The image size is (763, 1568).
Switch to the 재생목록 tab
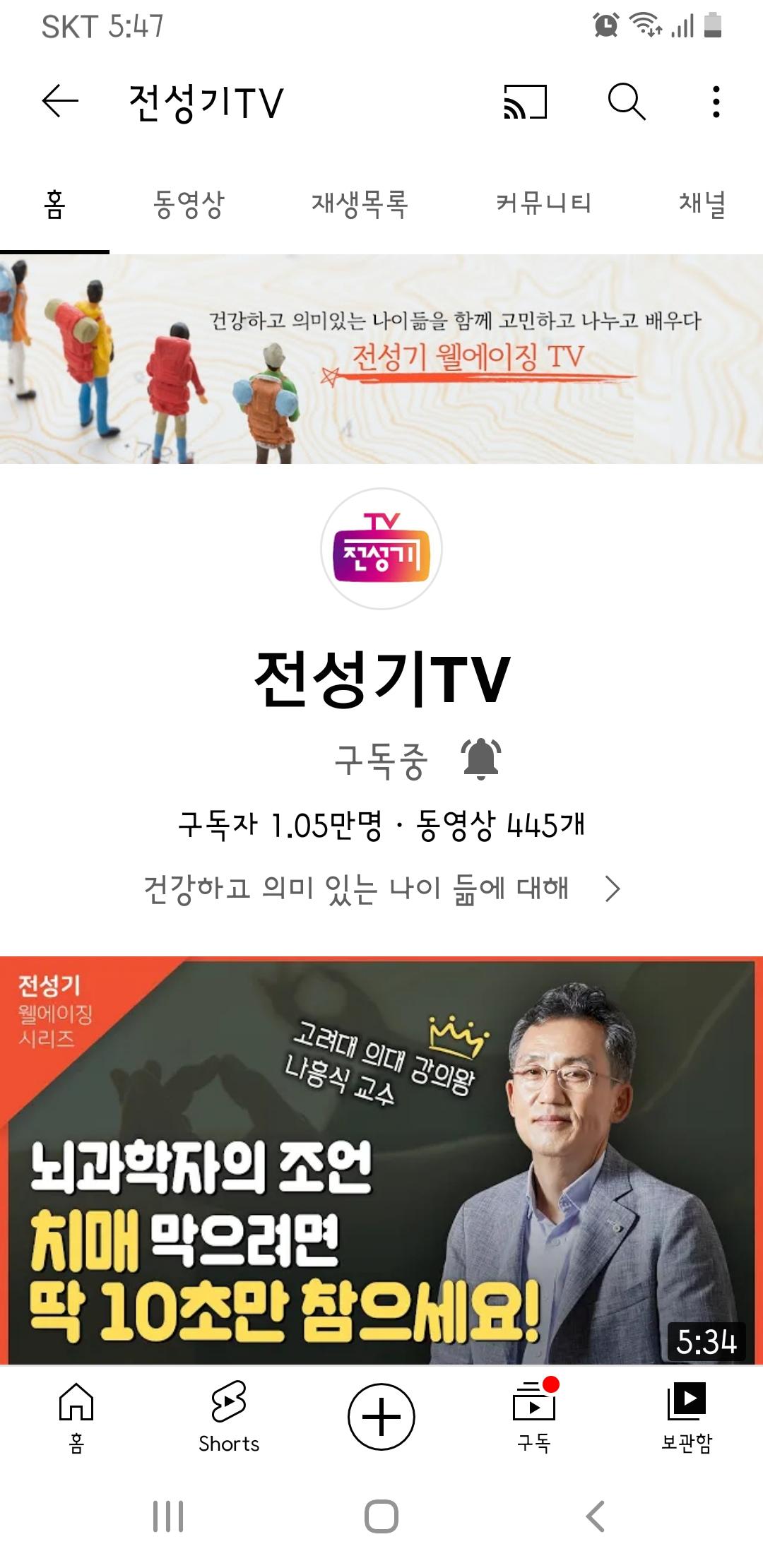point(360,204)
